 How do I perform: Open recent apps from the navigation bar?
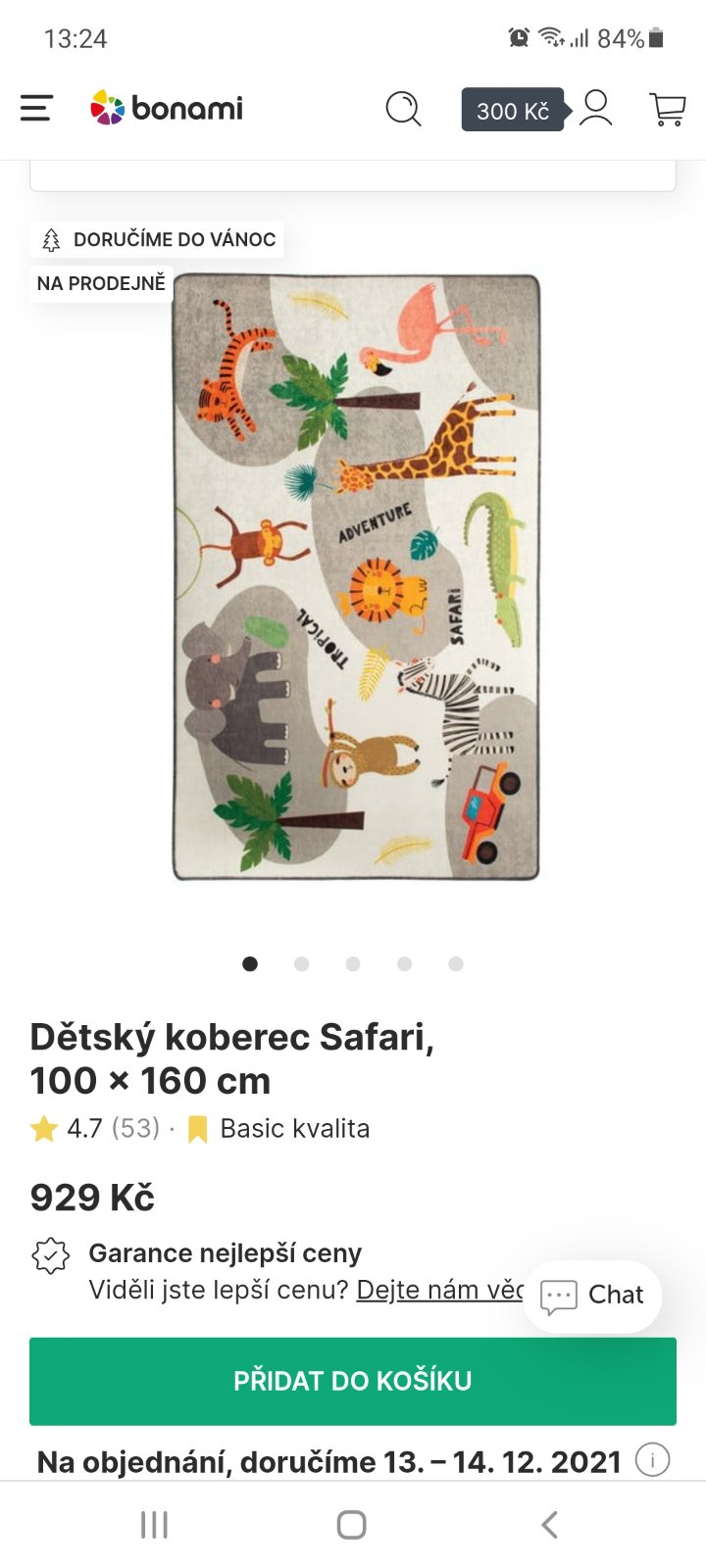[x=154, y=1525]
